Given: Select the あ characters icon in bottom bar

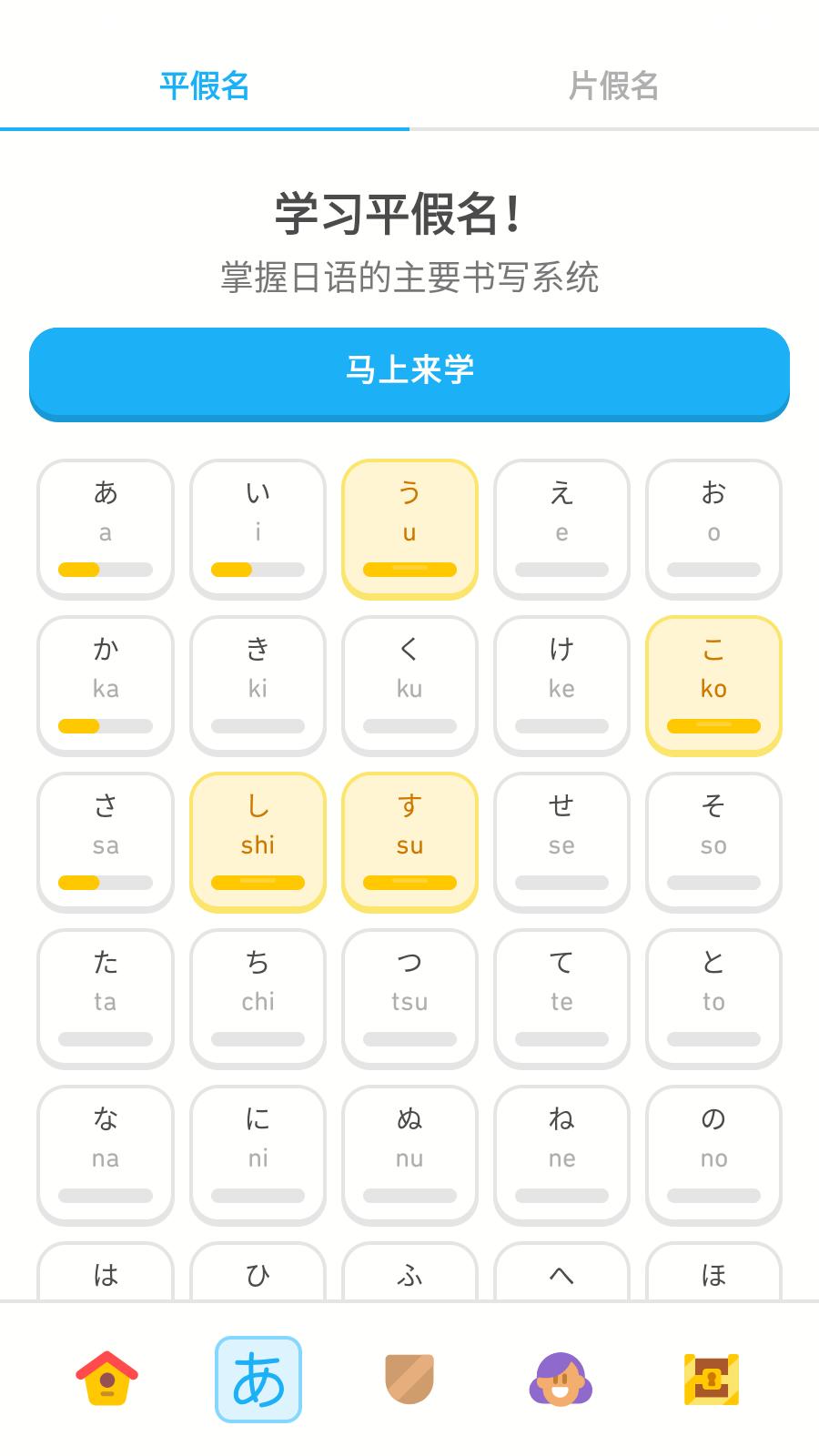Looking at the screenshot, I should click(x=258, y=1380).
